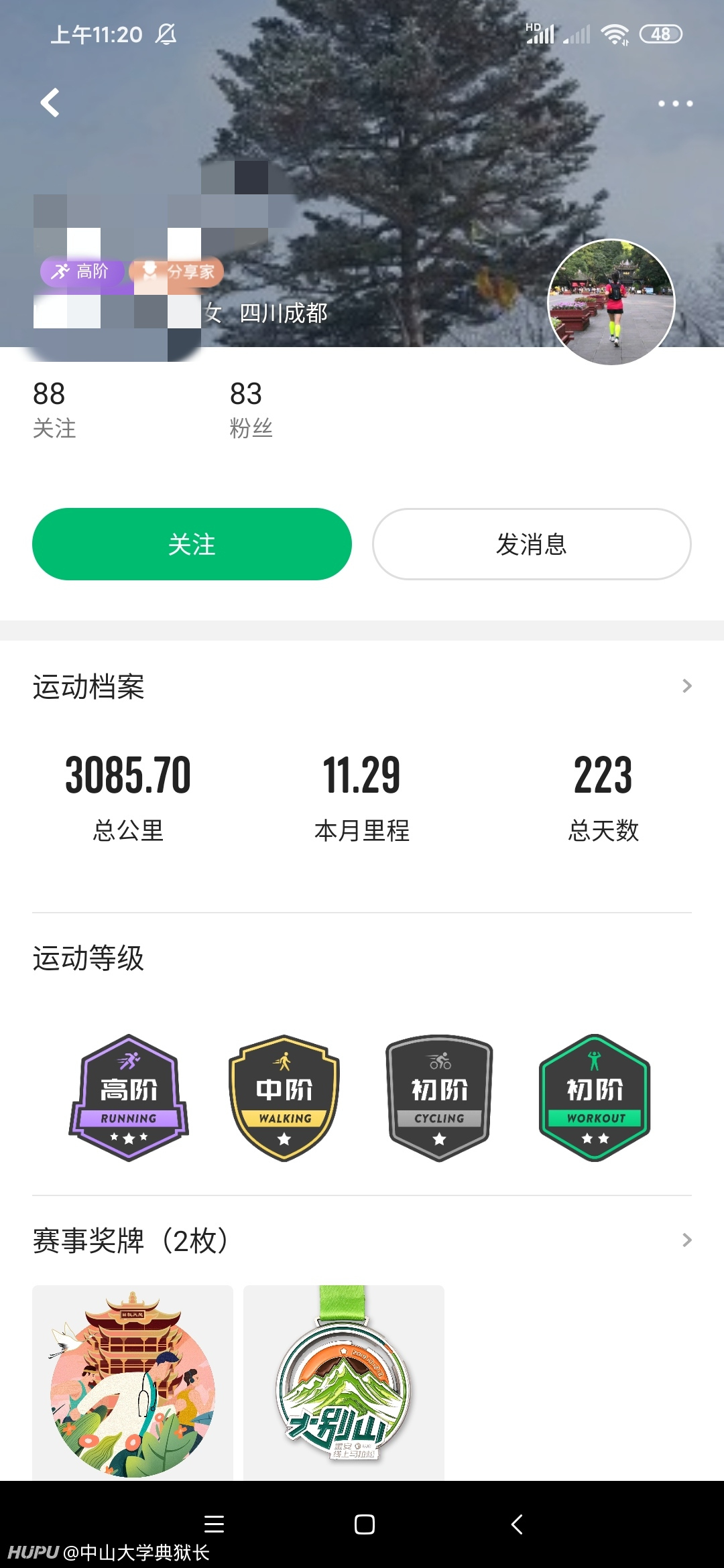Expand the 赛事奖牌 (2枚) medals list
This screenshot has width=724, height=1568.
point(362,1240)
